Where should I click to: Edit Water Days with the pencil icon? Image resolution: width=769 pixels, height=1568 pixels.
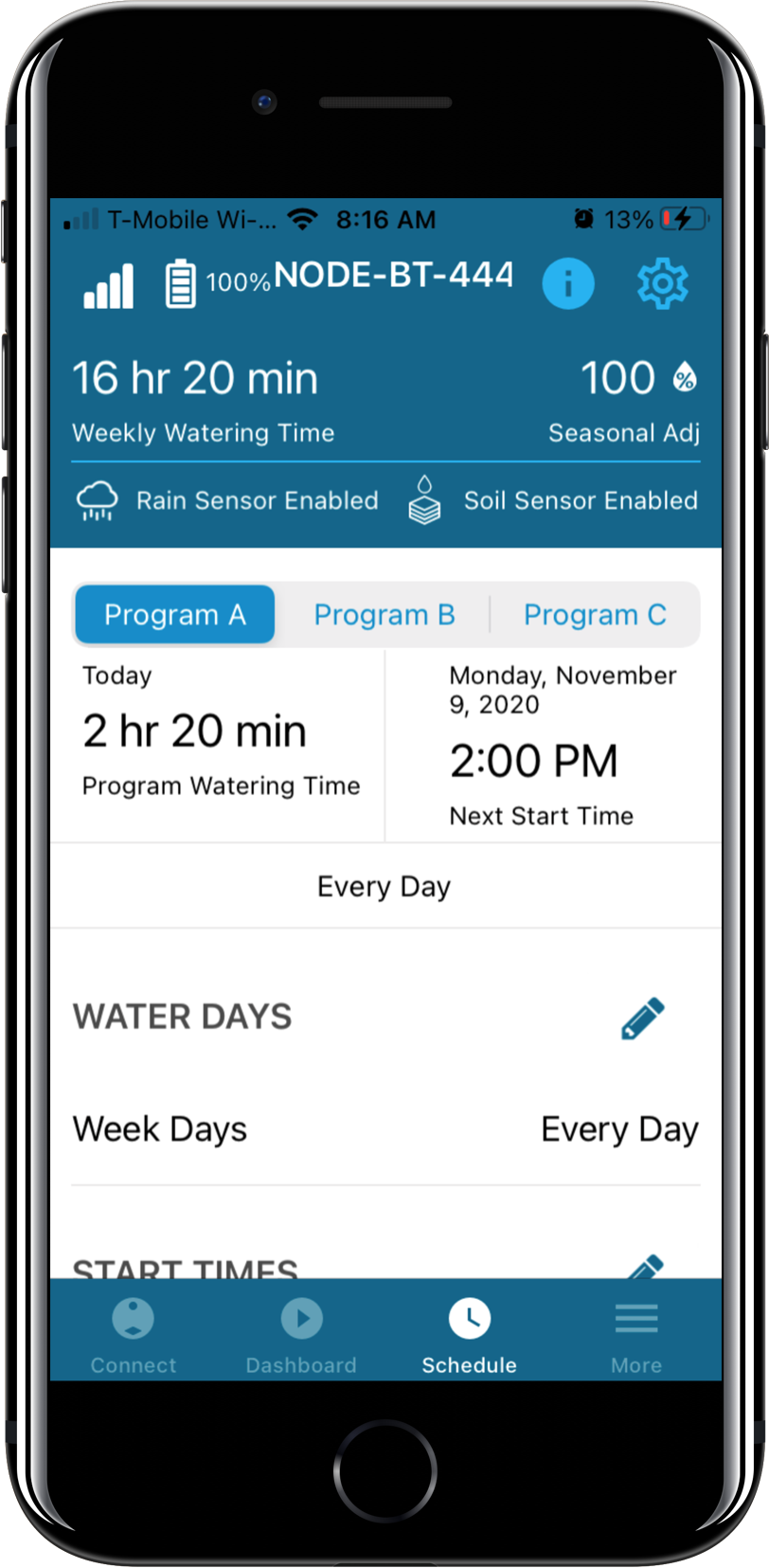[643, 1018]
